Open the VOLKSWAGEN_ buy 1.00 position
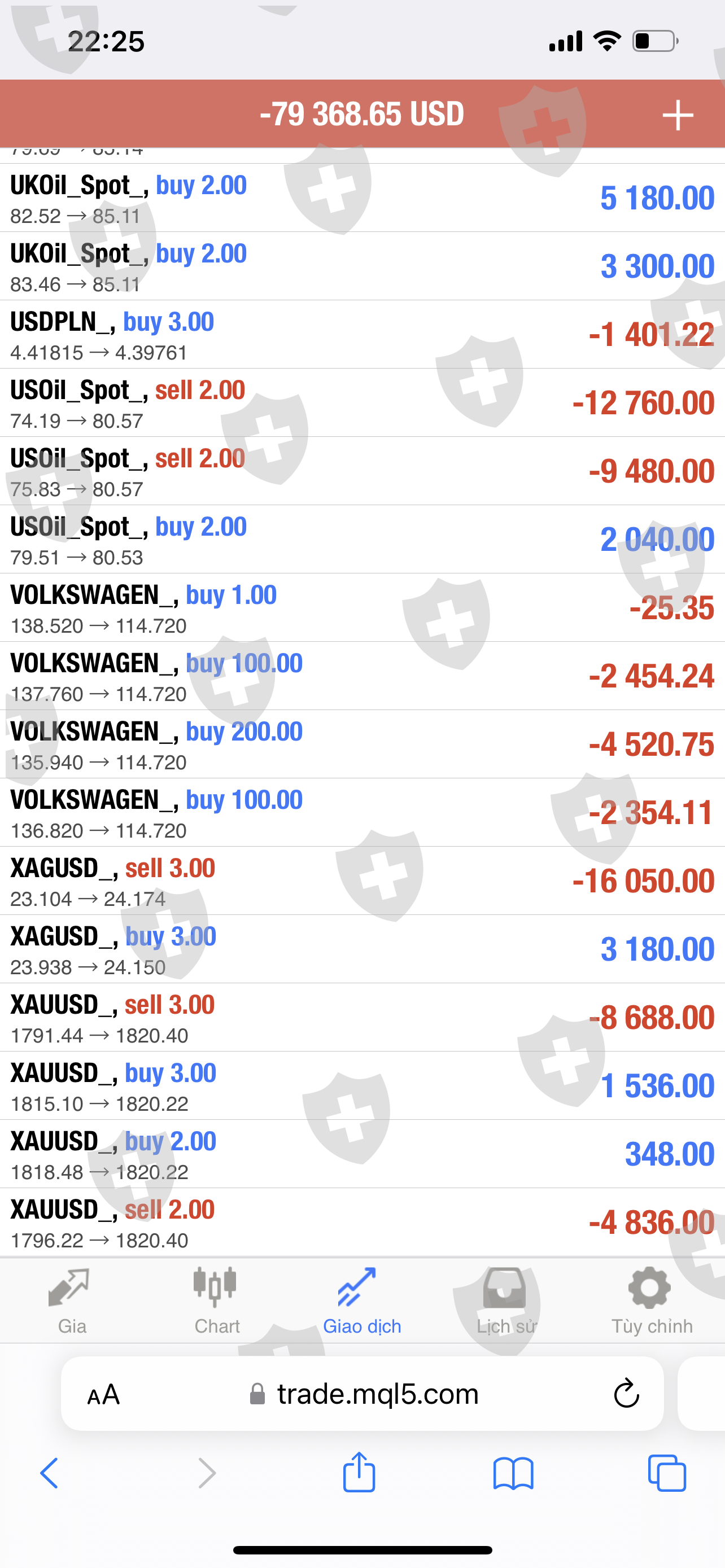The image size is (725, 1568). pos(362,607)
